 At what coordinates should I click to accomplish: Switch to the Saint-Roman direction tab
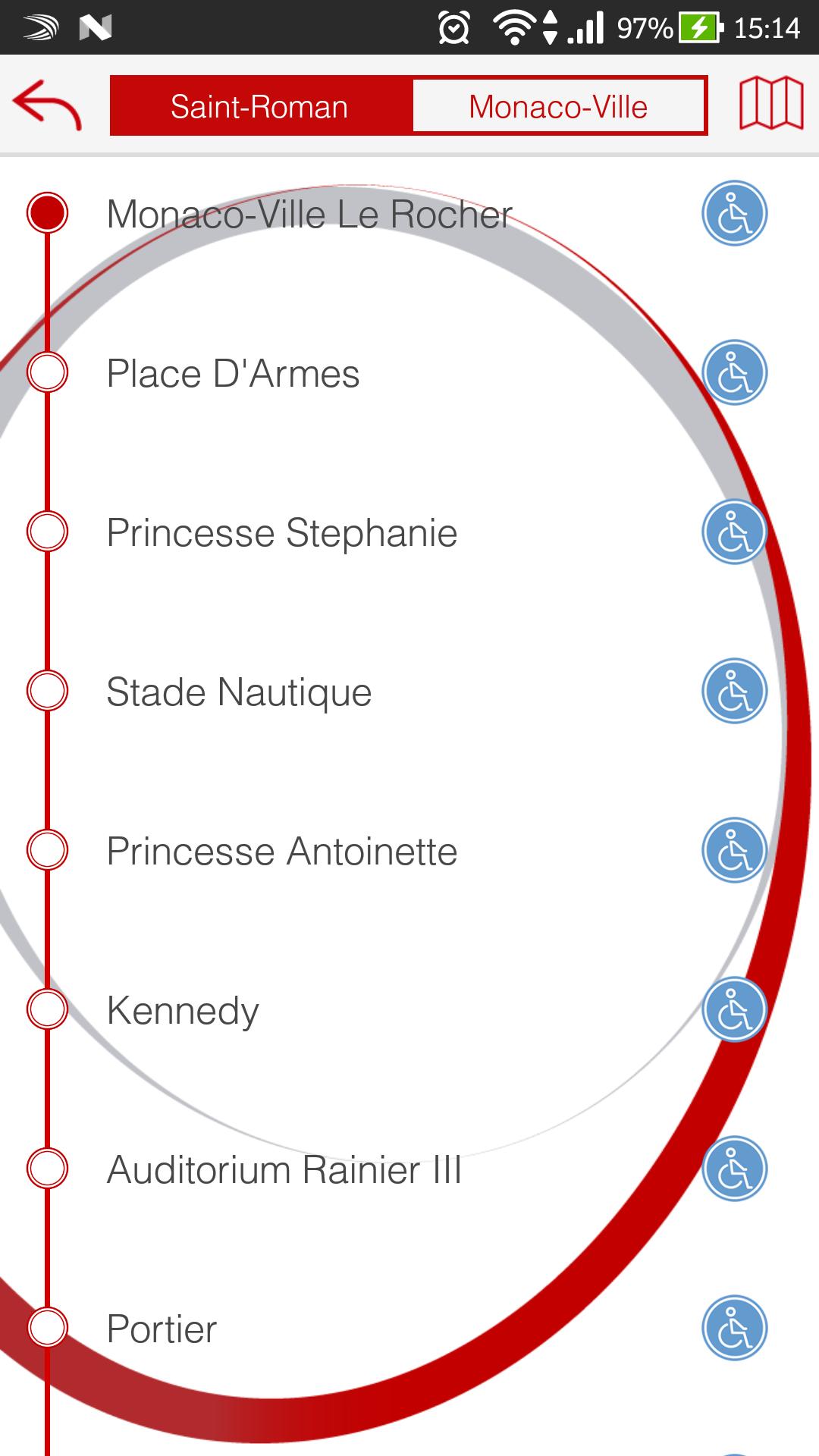tap(259, 107)
